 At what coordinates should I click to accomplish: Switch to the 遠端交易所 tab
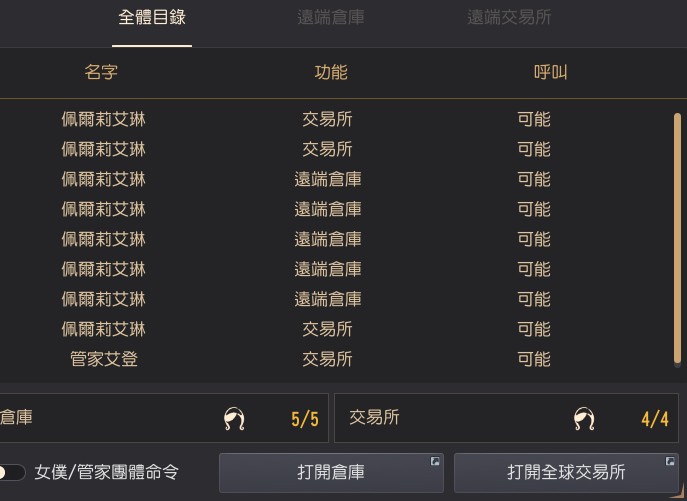(x=509, y=18)
